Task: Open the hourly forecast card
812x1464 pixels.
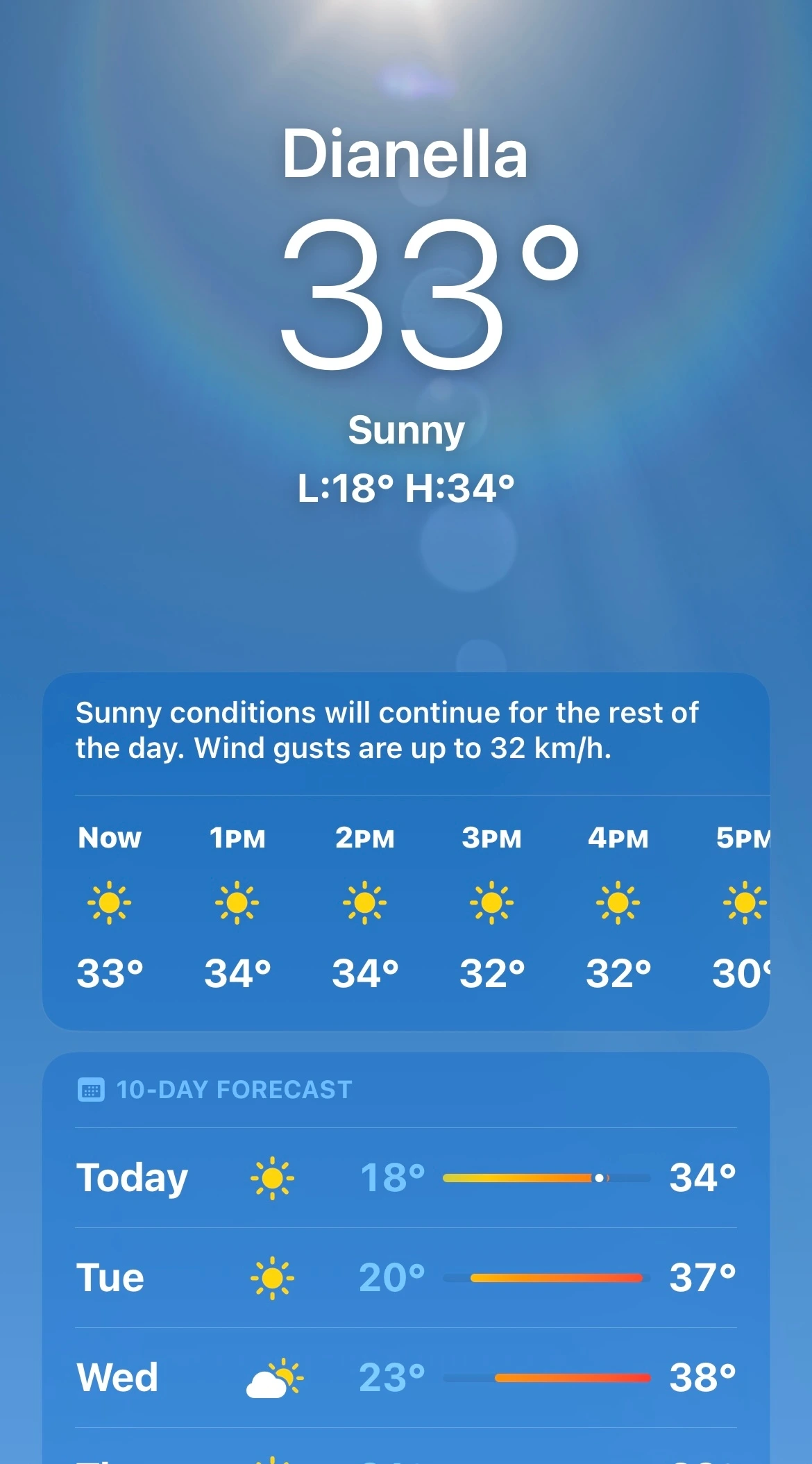Action: (x=406, y=851)
